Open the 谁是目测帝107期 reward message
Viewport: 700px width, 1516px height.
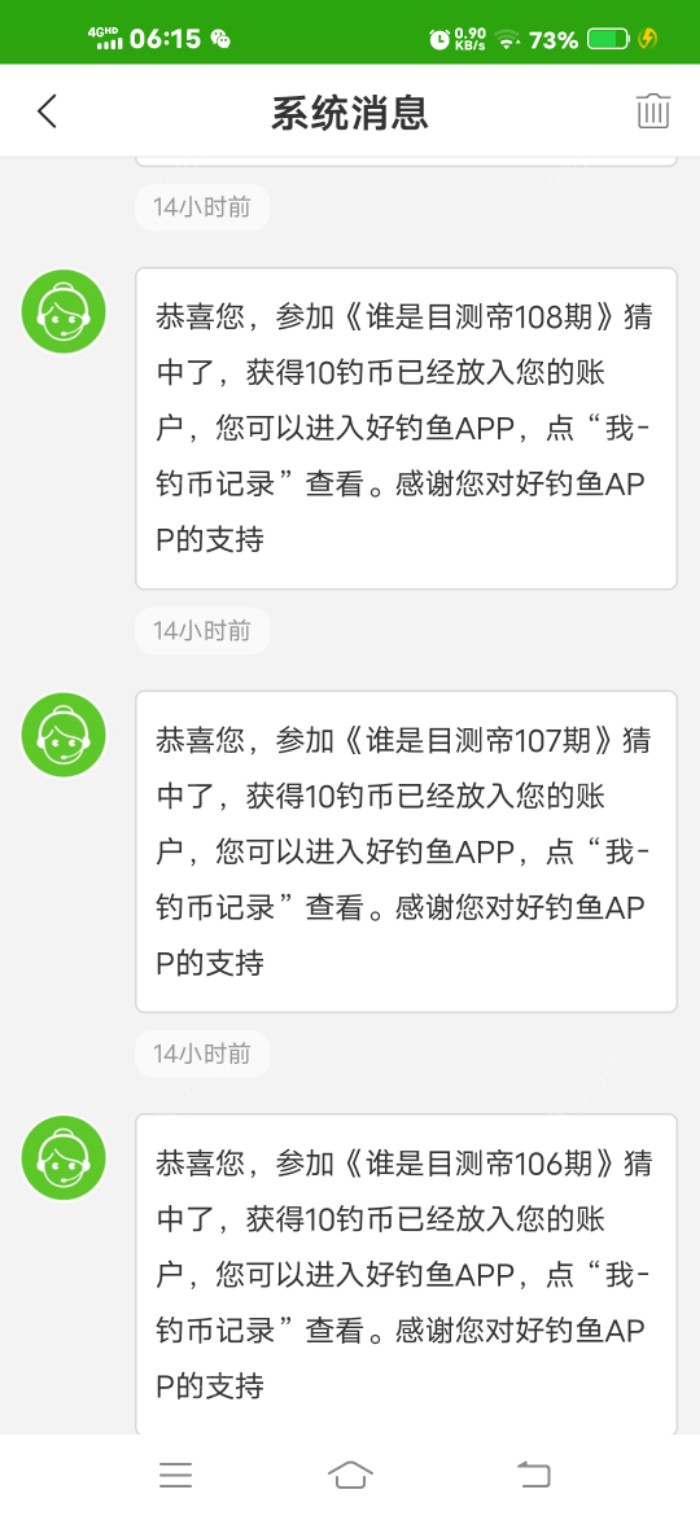pos(406,851)
